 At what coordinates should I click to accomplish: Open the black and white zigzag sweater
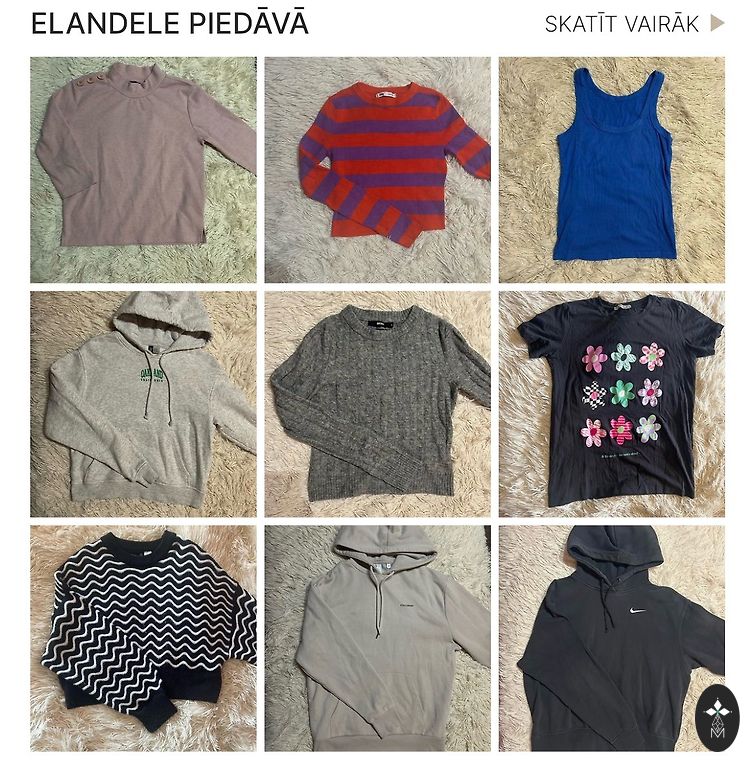tap(143, 638)
